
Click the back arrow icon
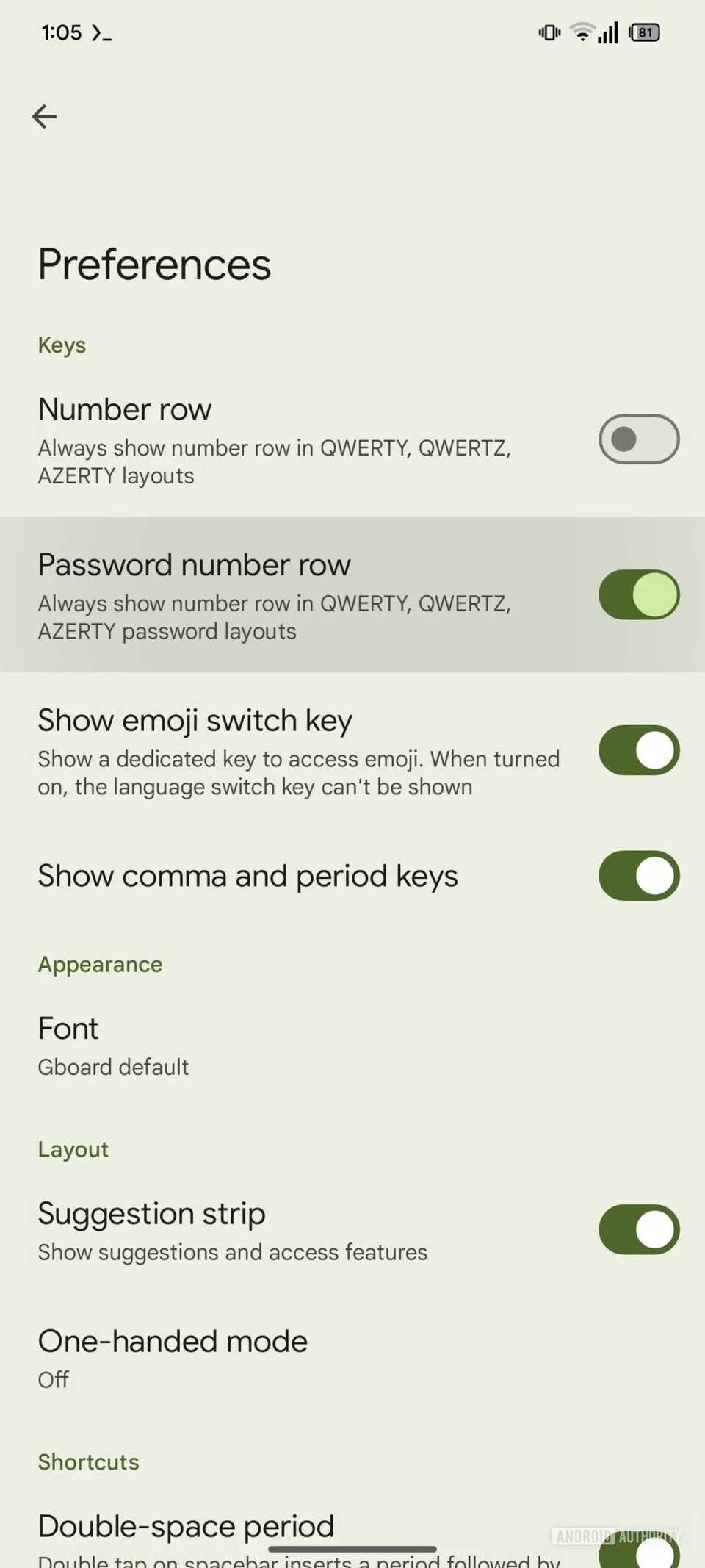pyautogui.click(x=44, y=116)
